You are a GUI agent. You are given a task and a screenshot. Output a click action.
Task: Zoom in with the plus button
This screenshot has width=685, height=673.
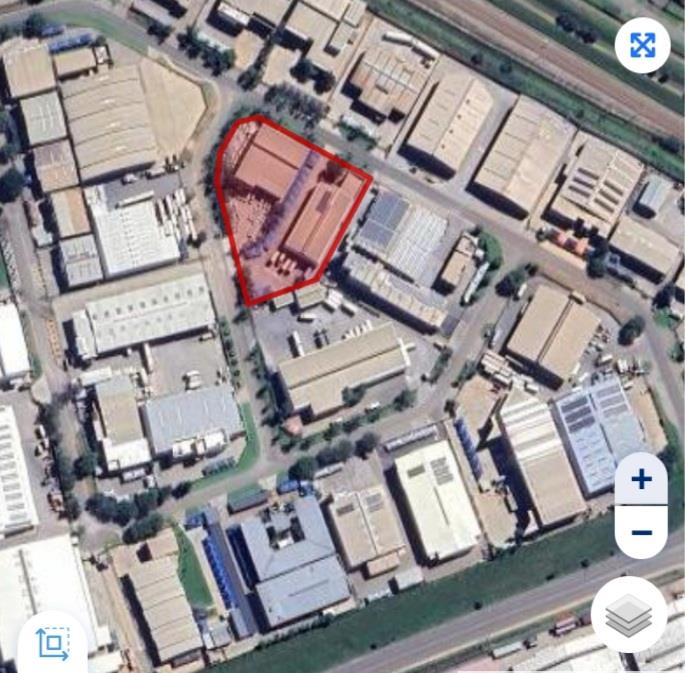tap(641, 479)
